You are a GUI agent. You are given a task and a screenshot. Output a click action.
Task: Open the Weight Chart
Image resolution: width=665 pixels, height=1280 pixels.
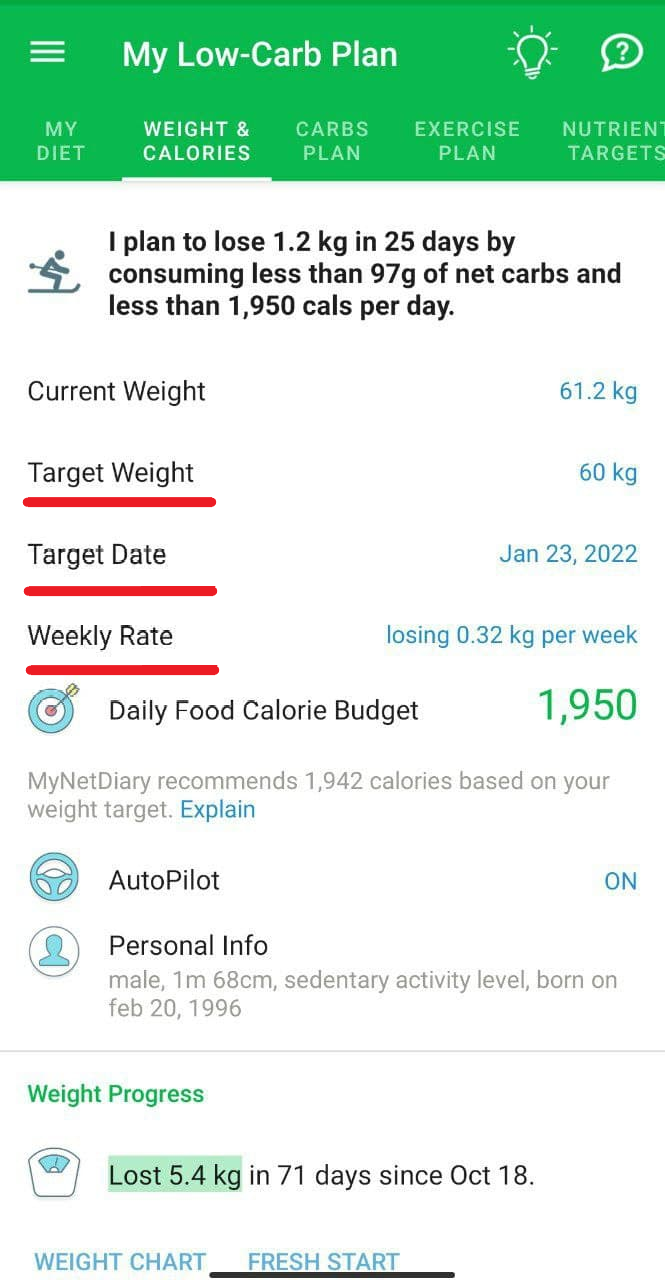point(120,1262)
